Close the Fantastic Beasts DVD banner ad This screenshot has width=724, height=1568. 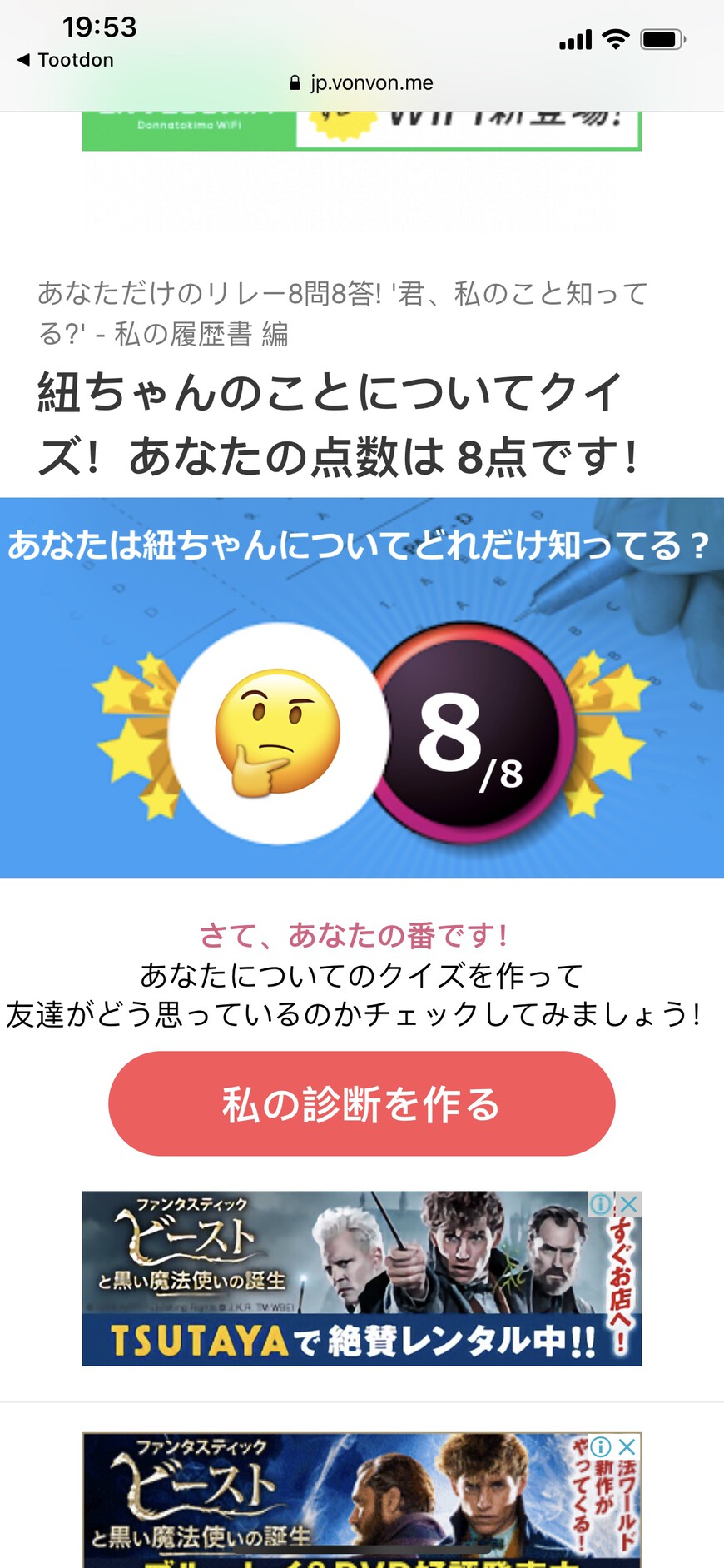(628, 1446)
